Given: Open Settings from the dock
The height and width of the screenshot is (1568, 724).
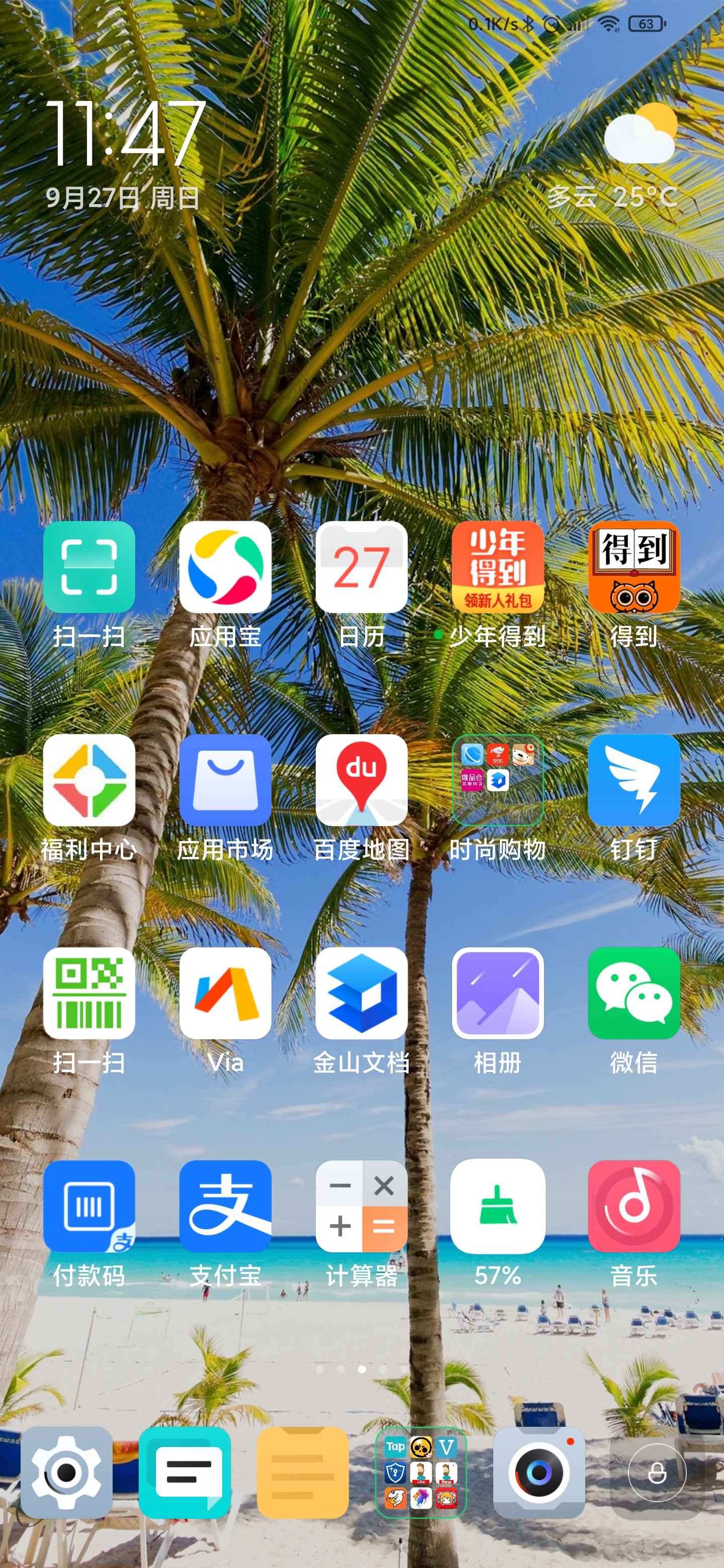Looking at the screenshot, I should (66, 1473).
